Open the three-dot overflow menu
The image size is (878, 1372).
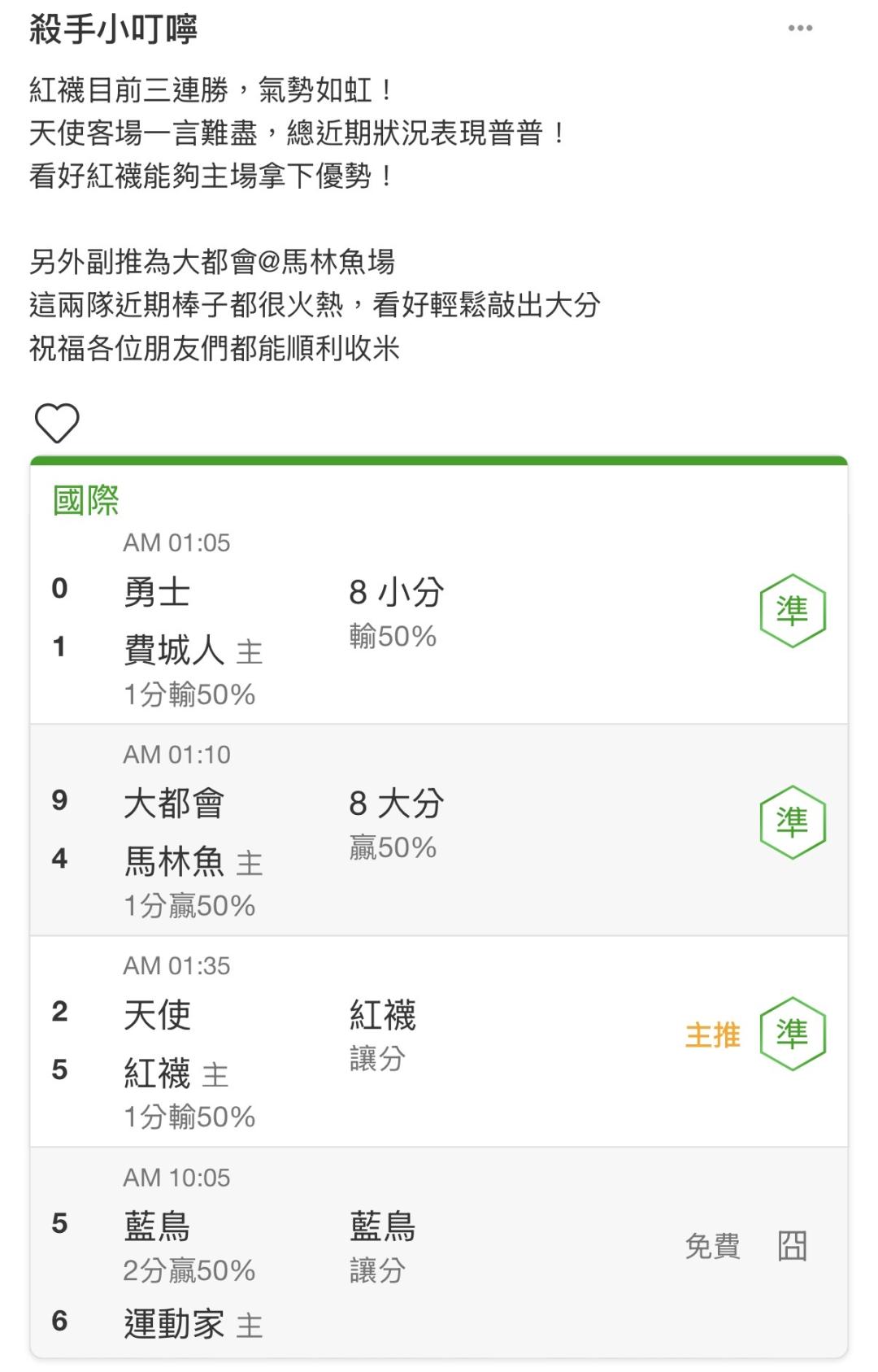(800, 28)
